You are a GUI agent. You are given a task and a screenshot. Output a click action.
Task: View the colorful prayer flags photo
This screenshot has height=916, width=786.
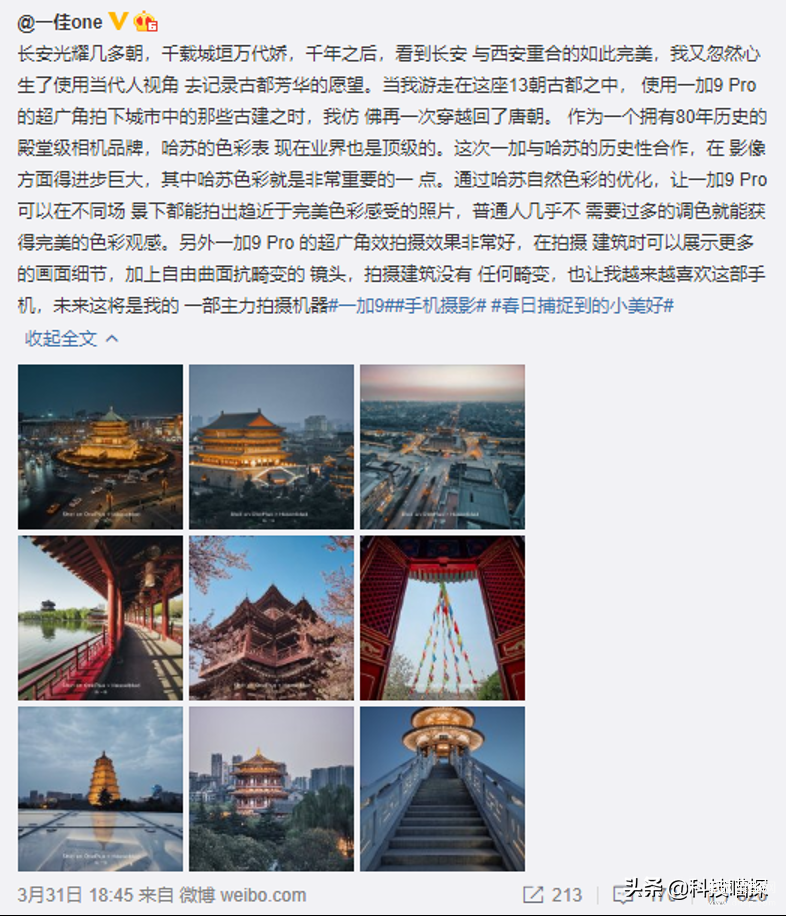click(x=442, y=617)
